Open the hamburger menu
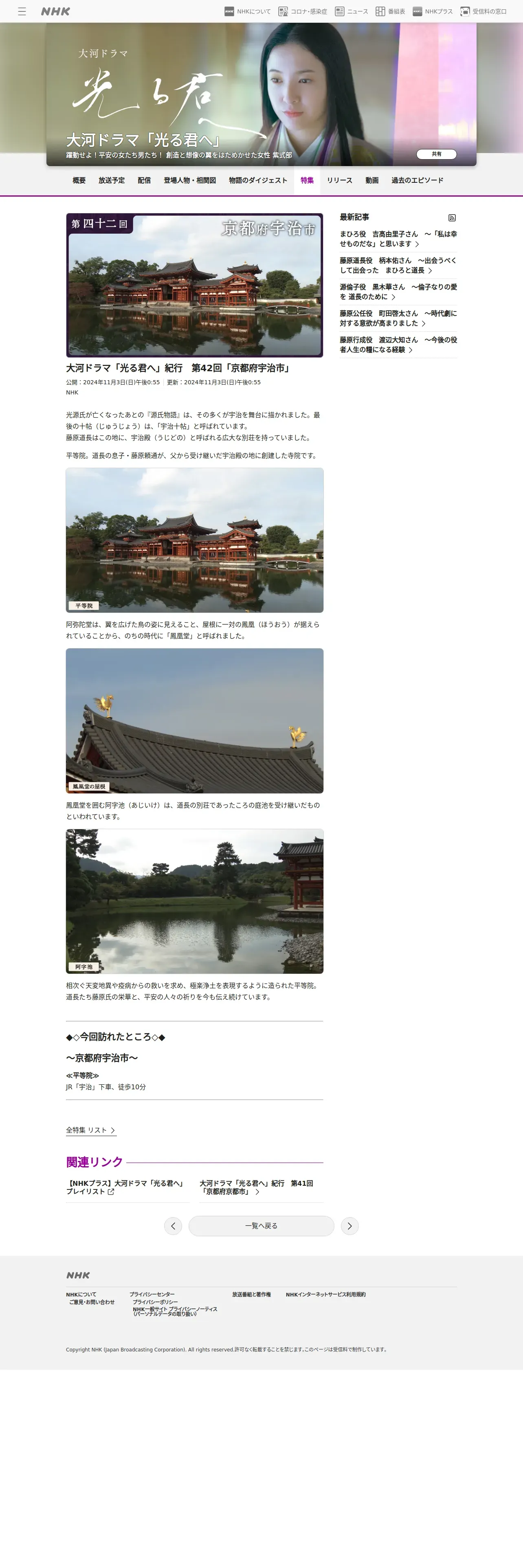This screenshot has width=523, height=1568. click(22, 11)
